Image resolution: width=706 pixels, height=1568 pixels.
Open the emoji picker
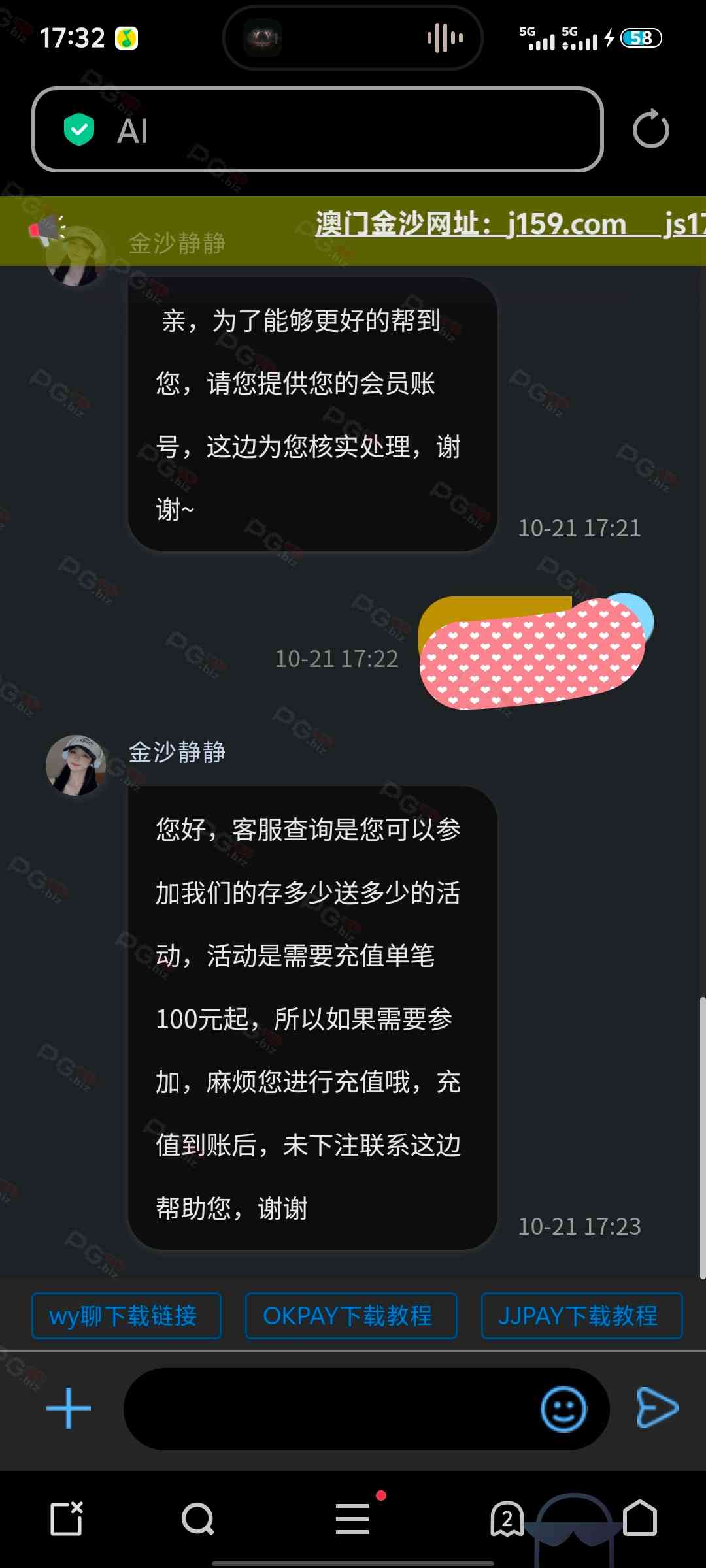(563, 1409)
